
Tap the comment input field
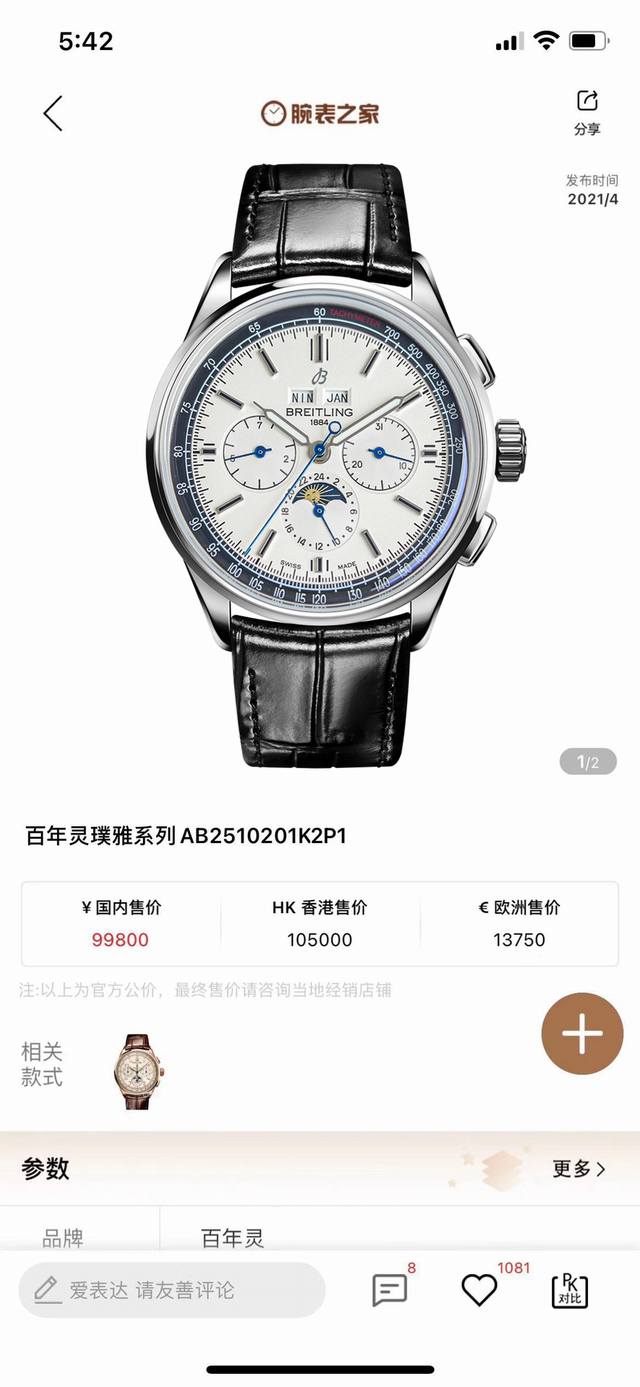pos(172,1290)
